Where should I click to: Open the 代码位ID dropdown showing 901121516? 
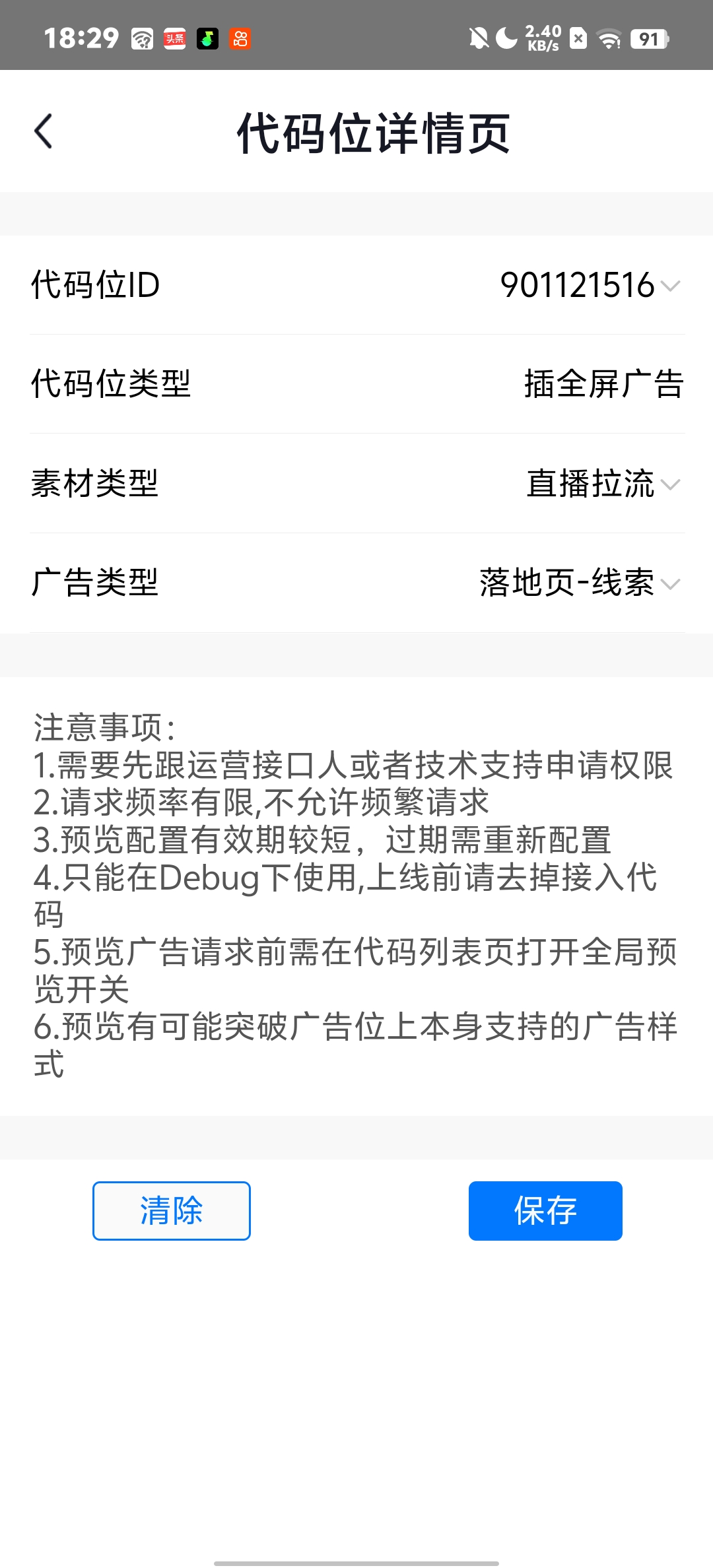point(590,285)
